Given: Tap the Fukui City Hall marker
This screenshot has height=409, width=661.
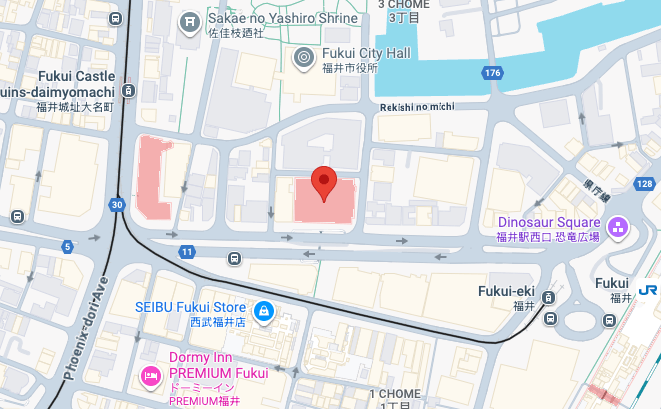Looking at the screenshot, I should coord(303,59).
